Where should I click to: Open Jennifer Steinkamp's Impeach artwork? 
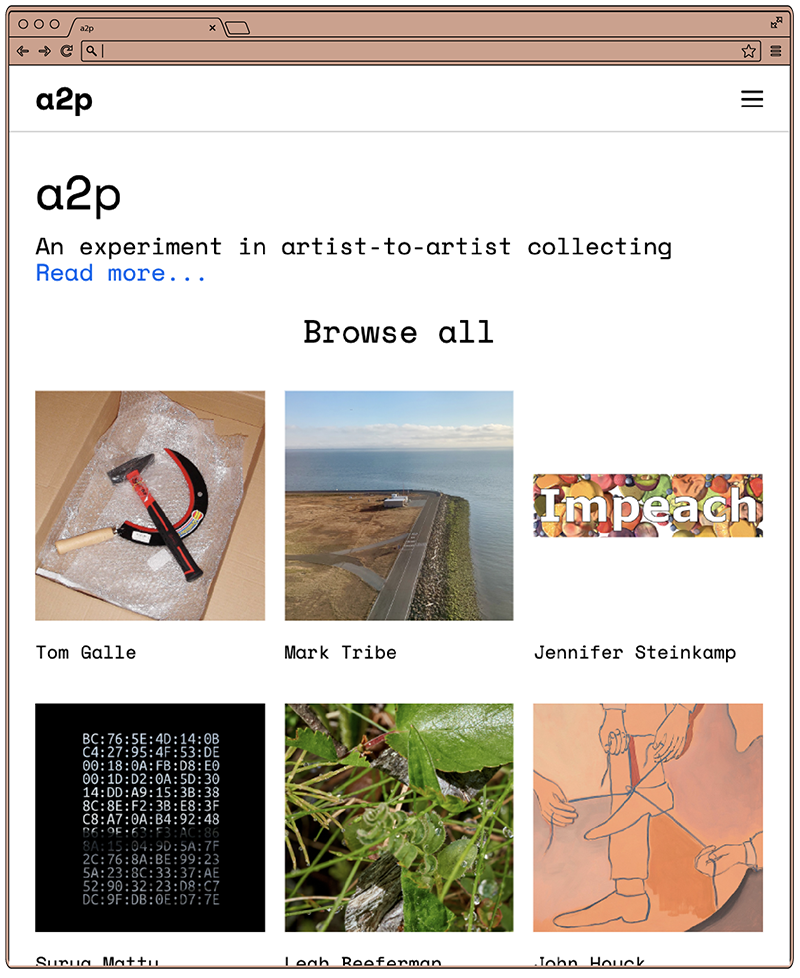pyautogui.click(x=648, y=505)
